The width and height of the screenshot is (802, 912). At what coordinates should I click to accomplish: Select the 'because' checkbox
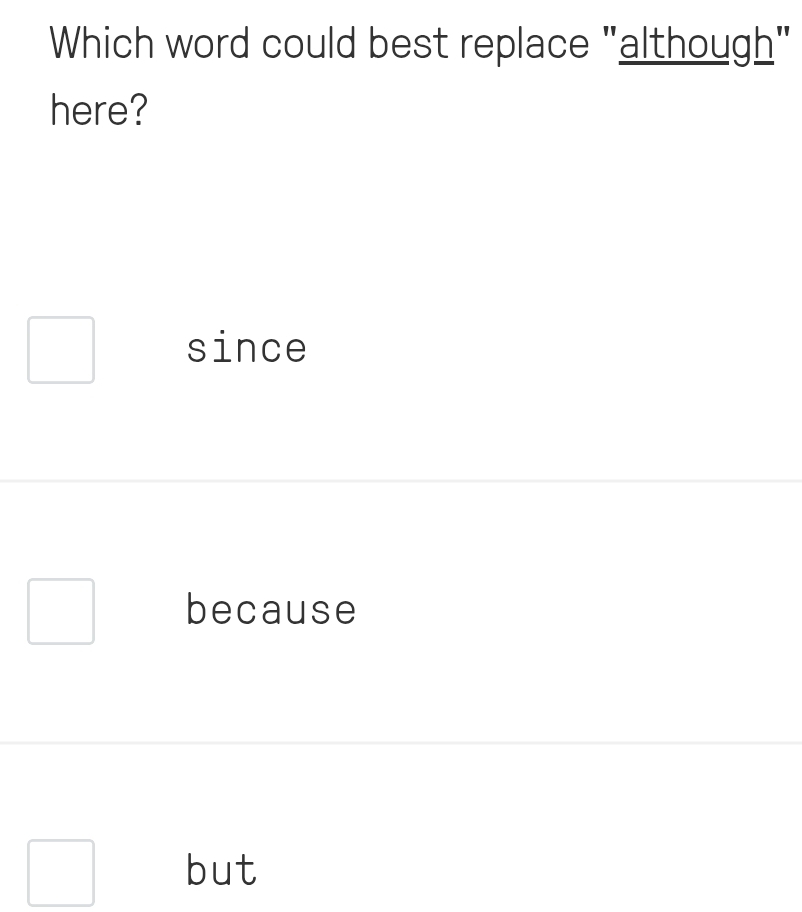(x=61, y=611)
